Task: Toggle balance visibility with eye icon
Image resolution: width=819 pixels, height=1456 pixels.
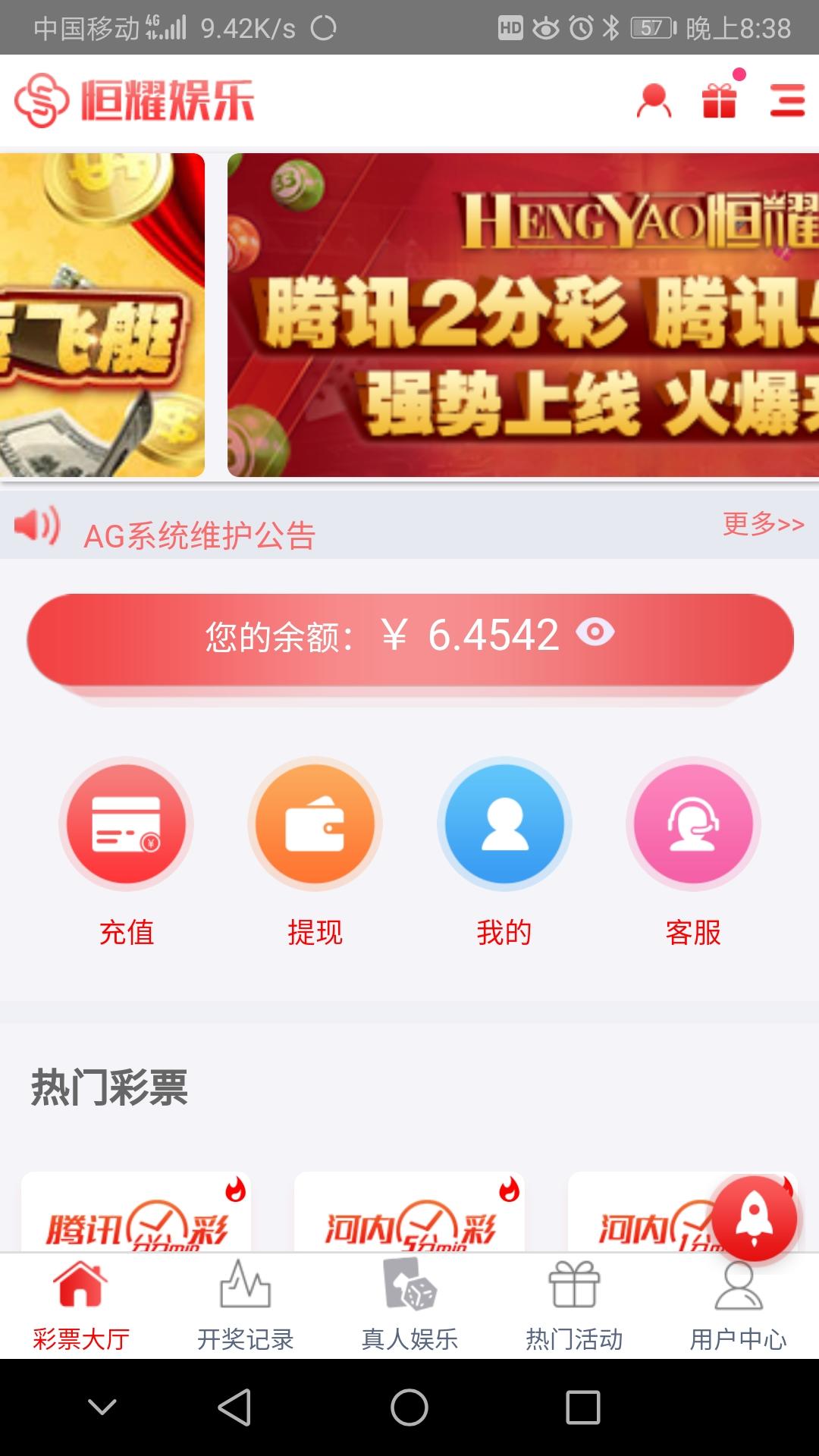Action: point(595,632)
